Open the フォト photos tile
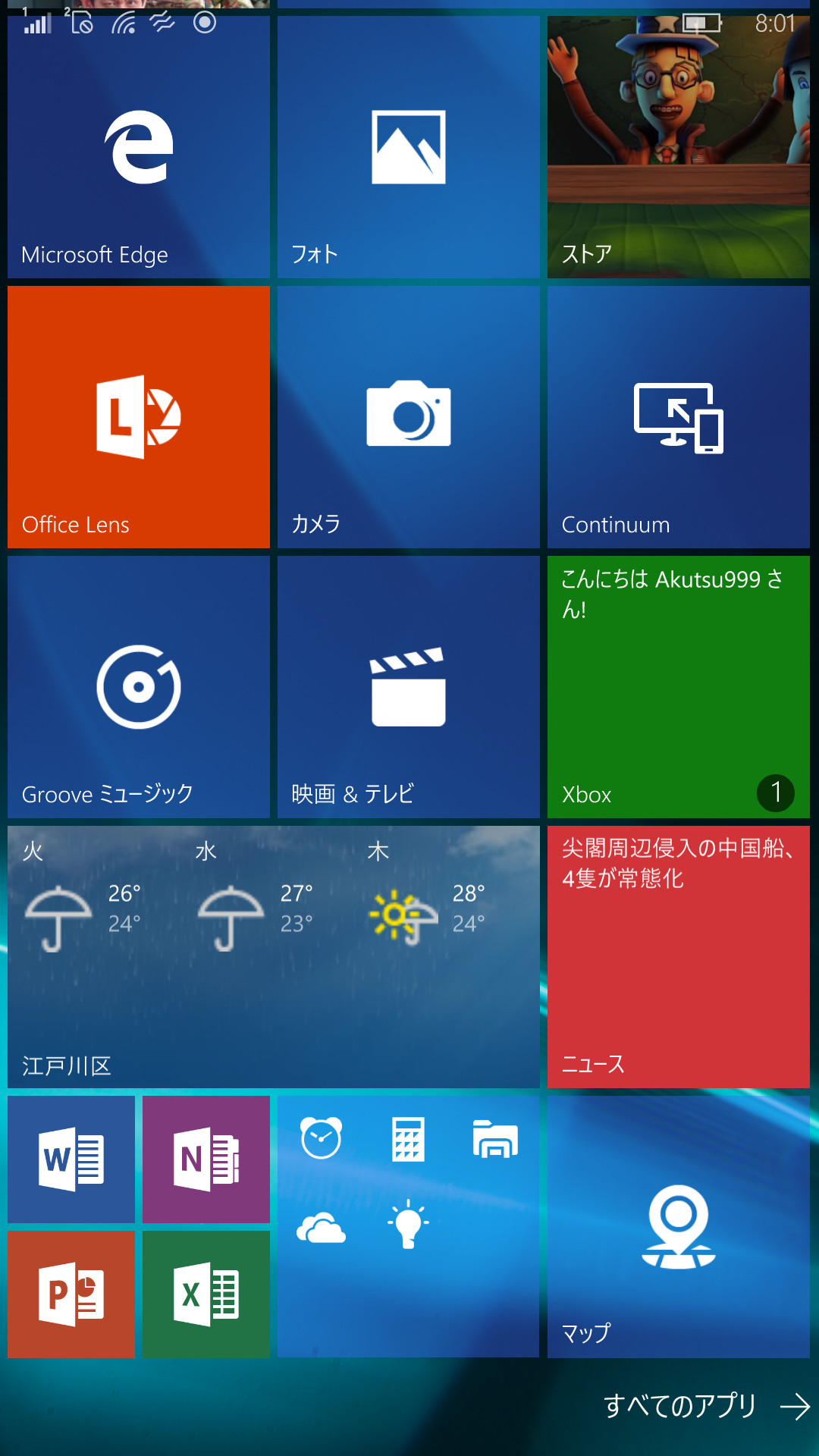Screen dimensions: 819x1456 [x=408, y=147]
